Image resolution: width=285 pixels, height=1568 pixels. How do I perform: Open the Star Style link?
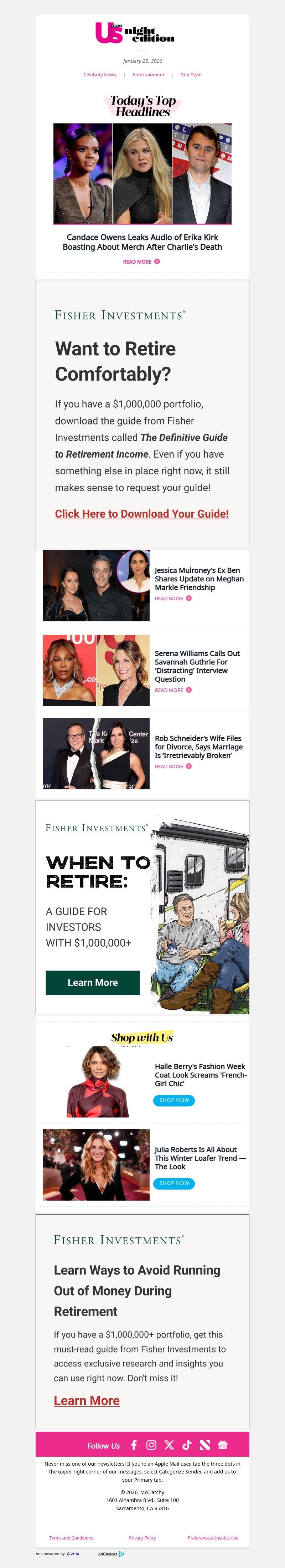click(x=191, y=75)
